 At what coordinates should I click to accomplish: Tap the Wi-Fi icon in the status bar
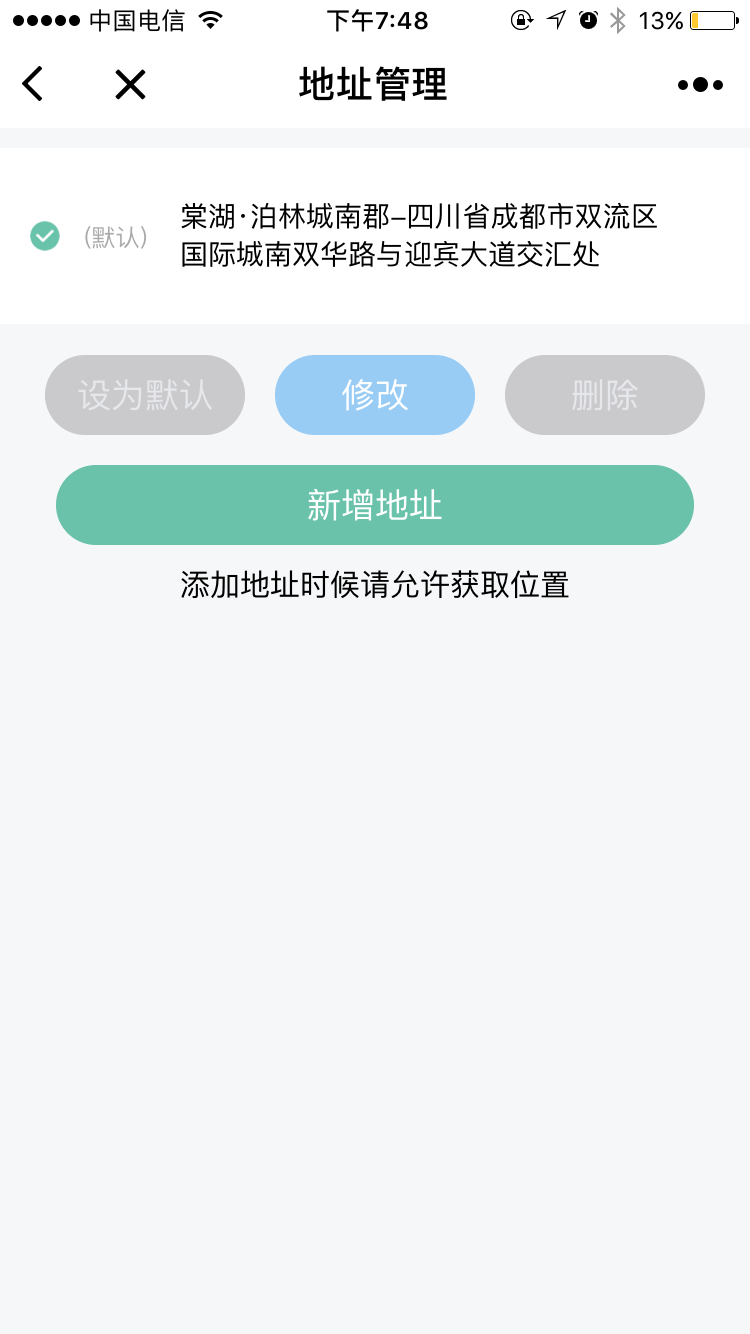[209, 19]
